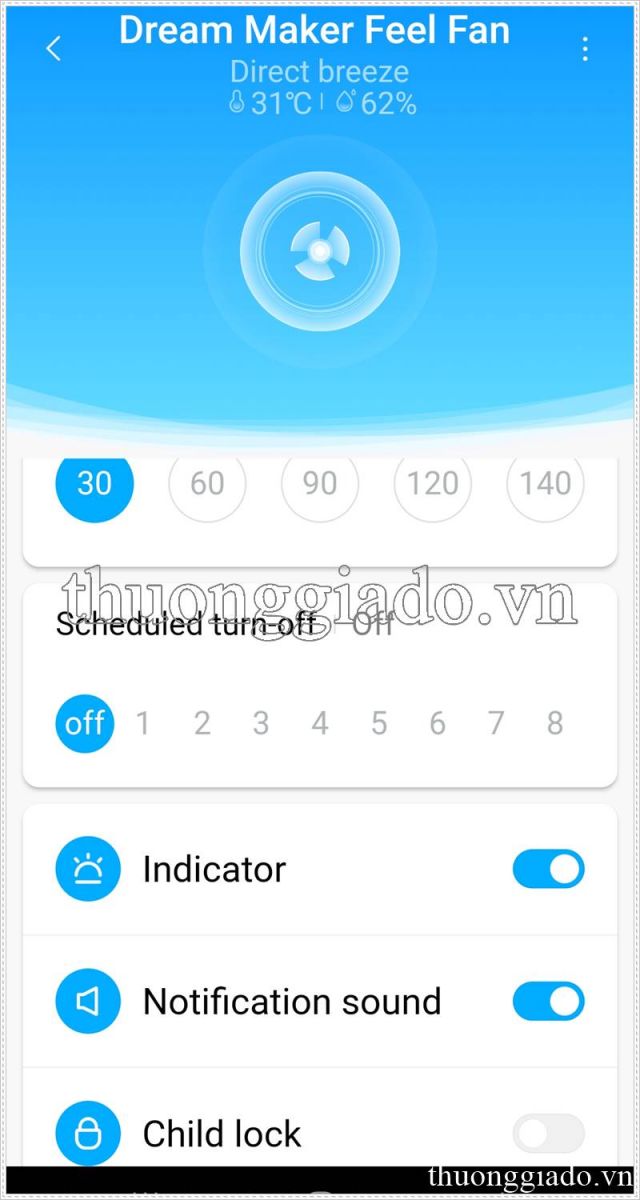The height and width of the screenshot is (1200, 640).
Task: Tap the fan power button
Action: [320, 250]
